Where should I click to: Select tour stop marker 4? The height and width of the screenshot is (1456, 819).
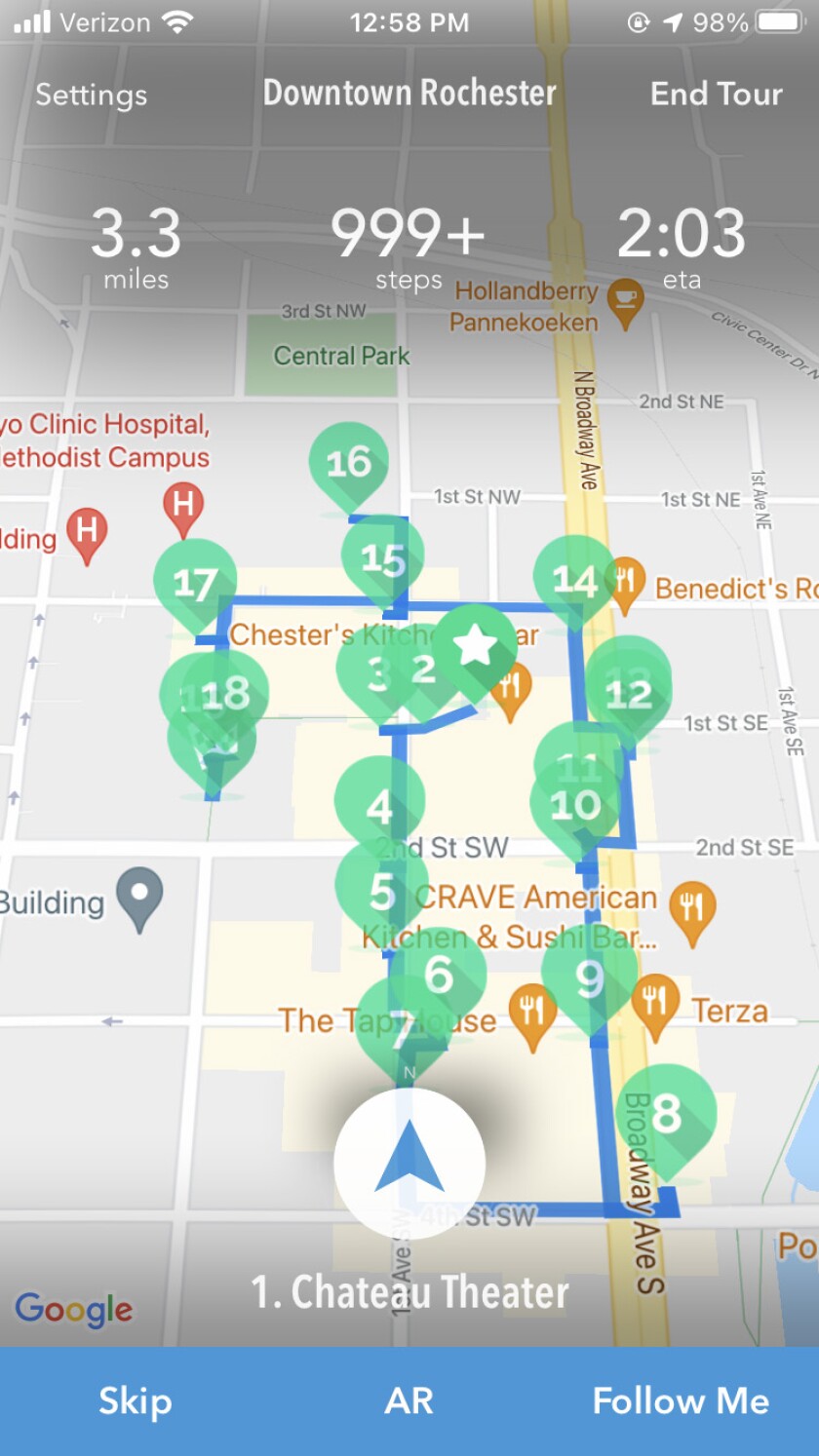[x=379, y=805]
